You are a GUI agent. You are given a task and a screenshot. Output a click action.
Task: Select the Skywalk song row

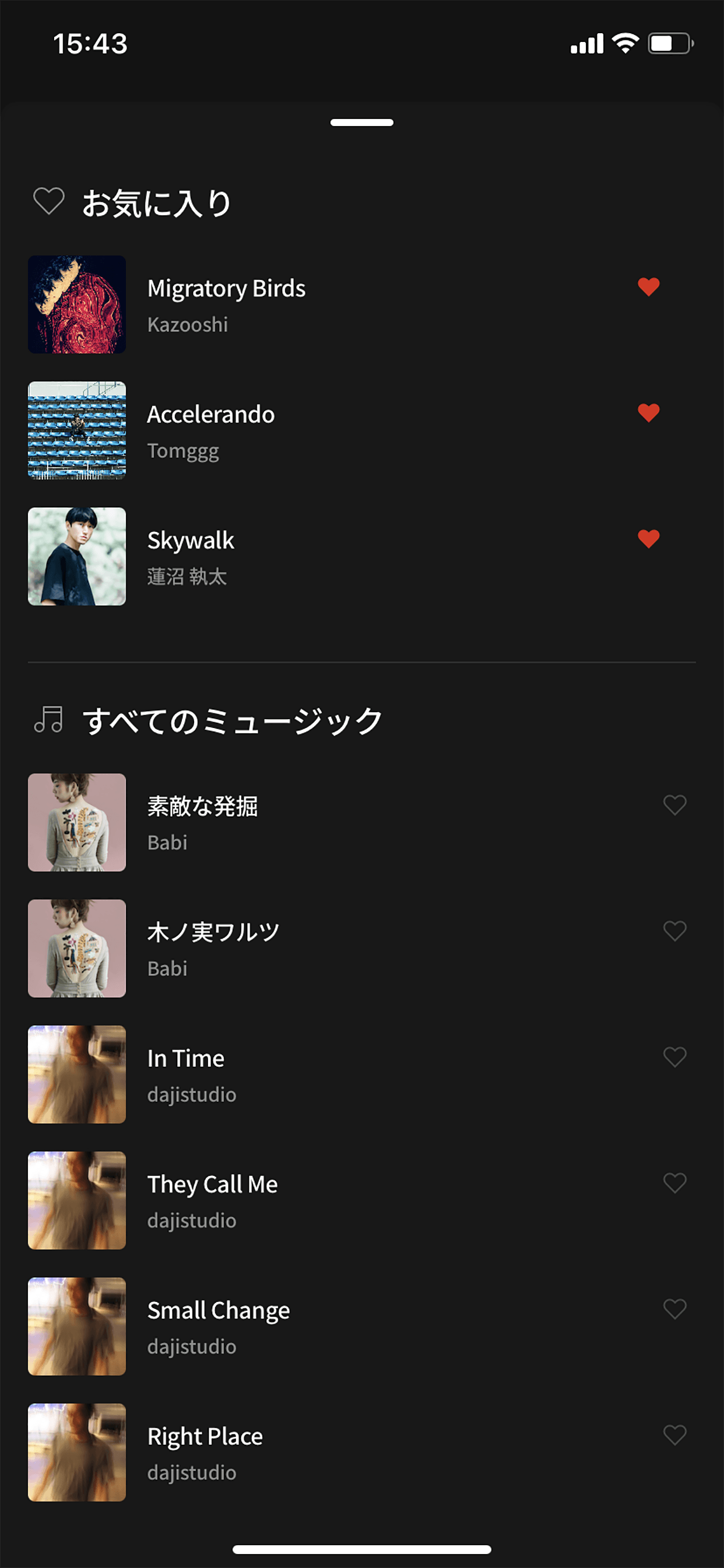304,556
